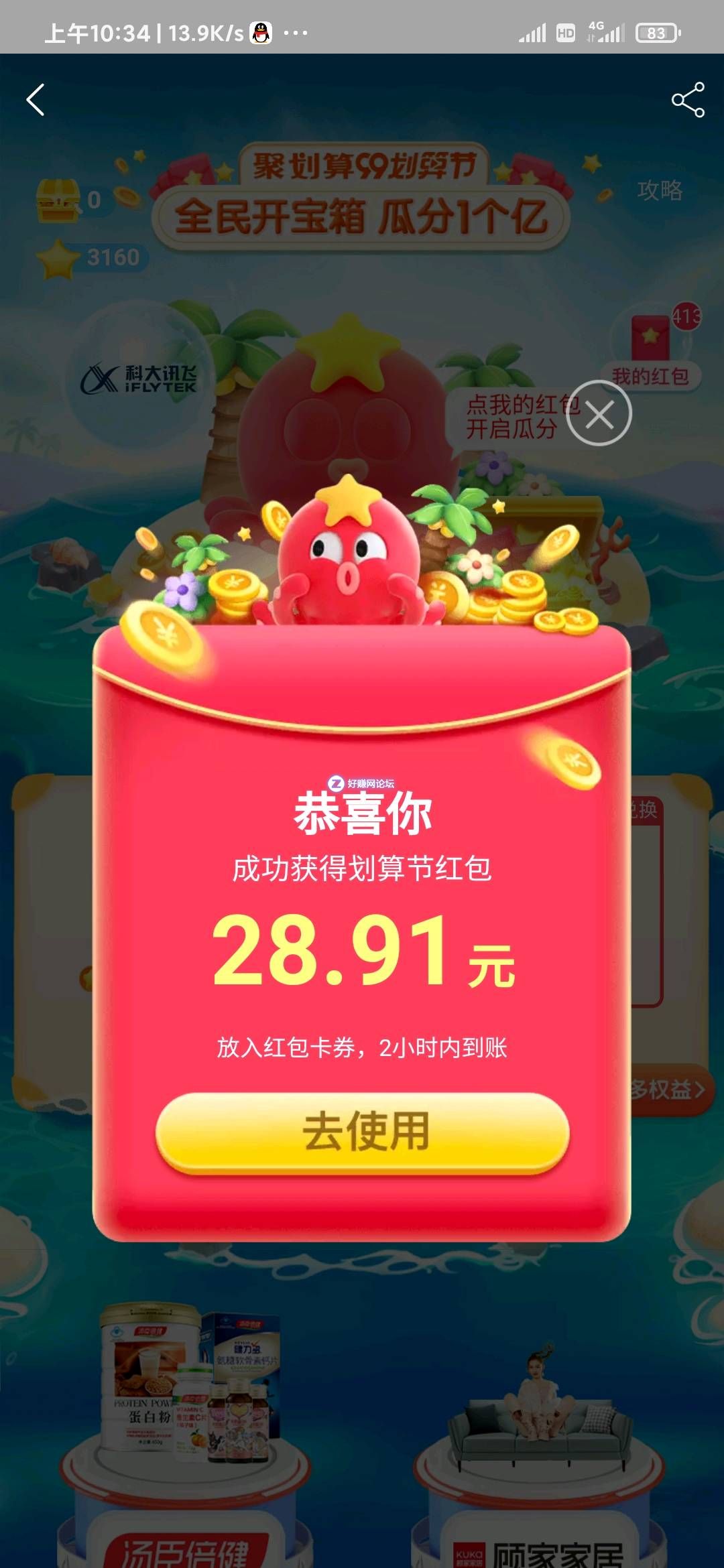Go back using the top-left arrow

36,100
